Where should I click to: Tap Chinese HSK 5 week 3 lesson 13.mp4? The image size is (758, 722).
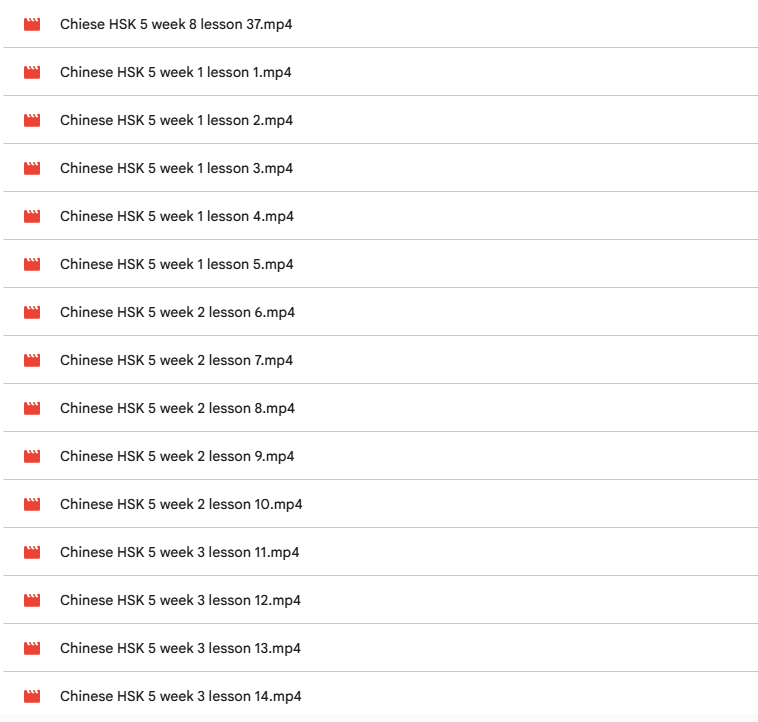[180, 648]
